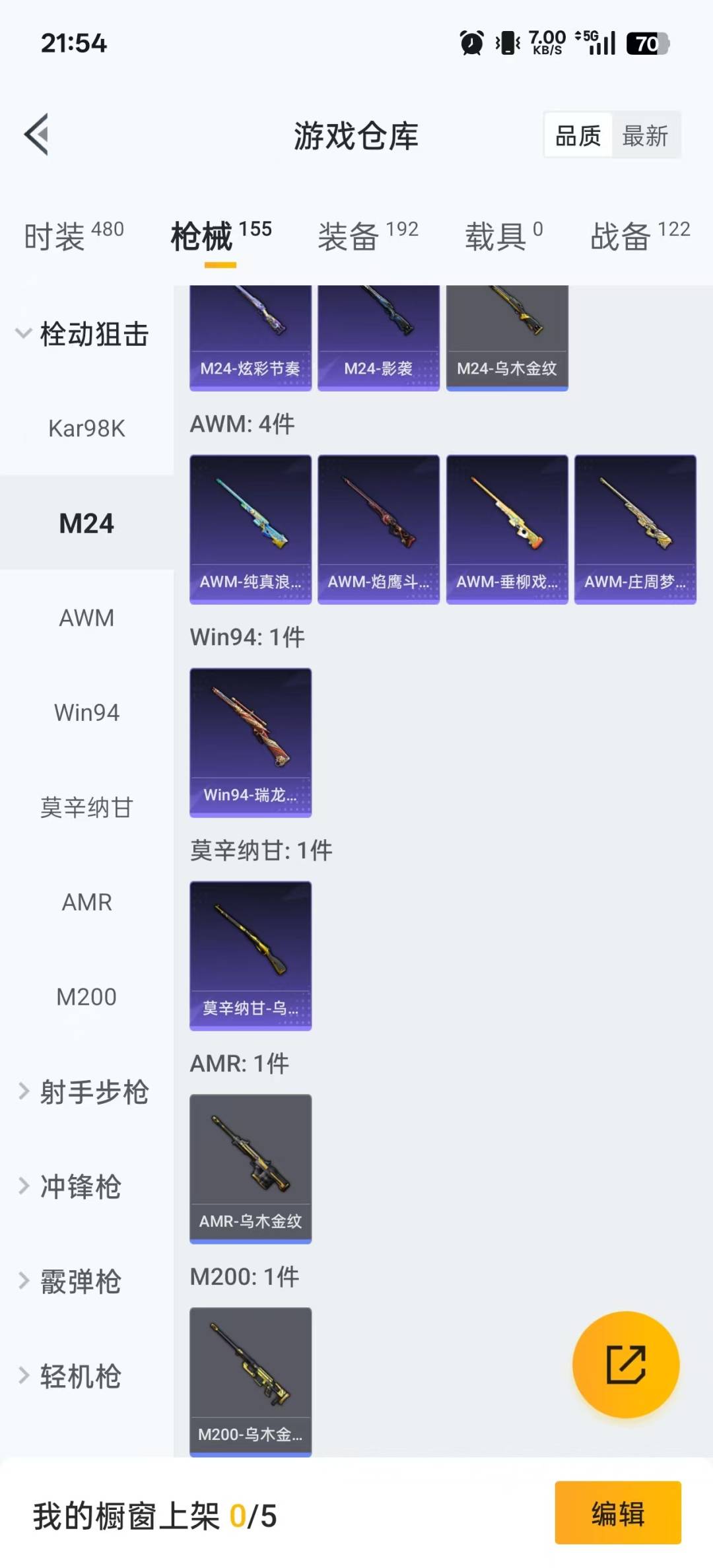Screen dimensions: 713x1568
Task: Collapse the 栓动狙击 category
Action: point(83,334)
